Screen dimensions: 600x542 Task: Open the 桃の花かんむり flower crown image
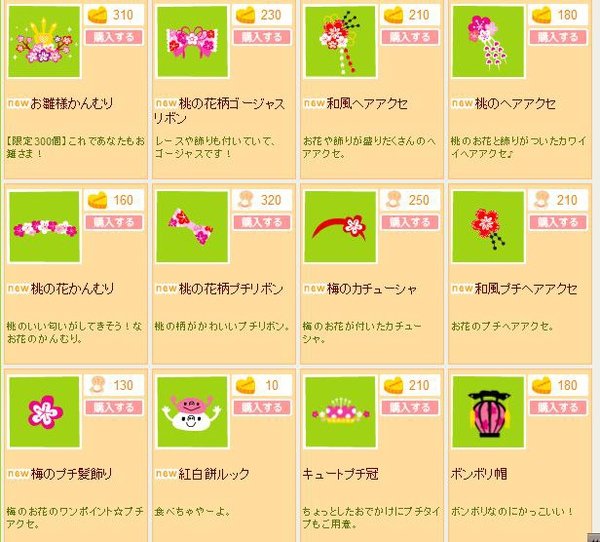pos(45,227)
